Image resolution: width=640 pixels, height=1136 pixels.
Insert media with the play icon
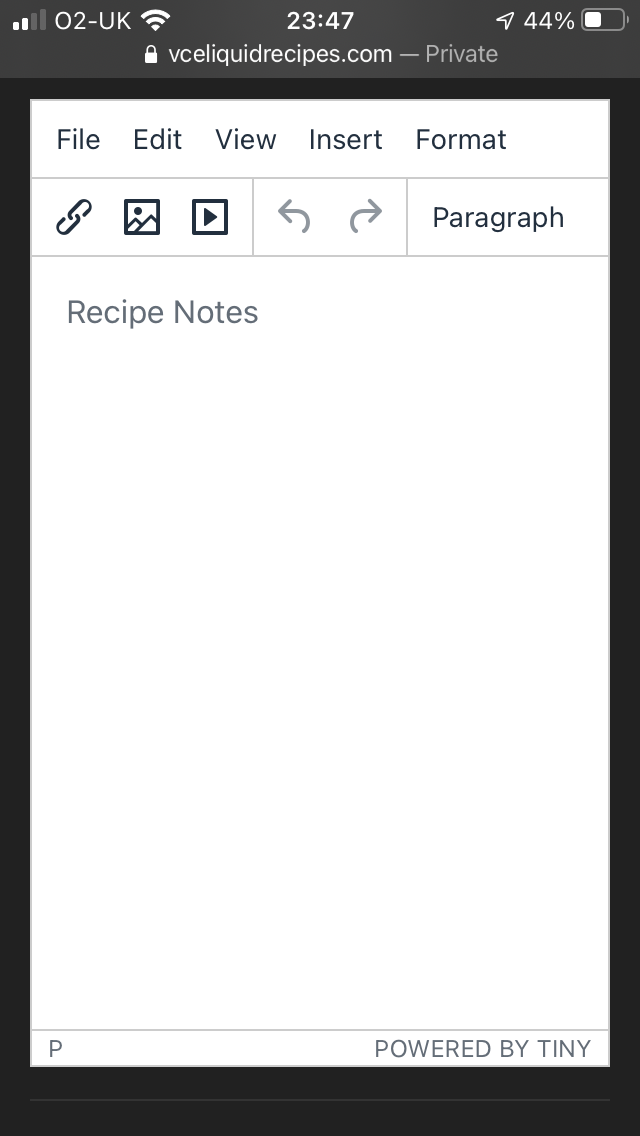[x=210, y=217]
